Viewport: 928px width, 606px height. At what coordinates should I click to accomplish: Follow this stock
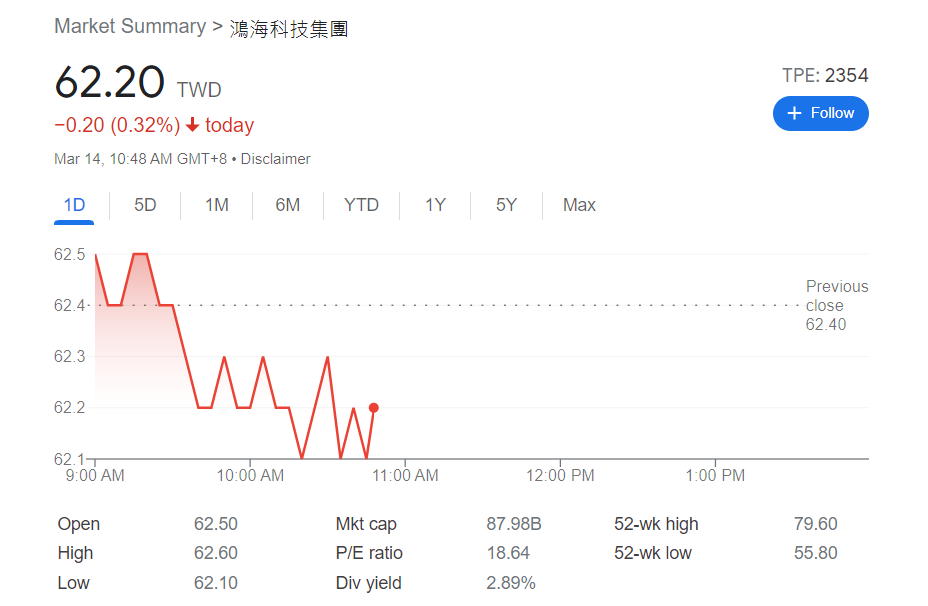(820, 113)
